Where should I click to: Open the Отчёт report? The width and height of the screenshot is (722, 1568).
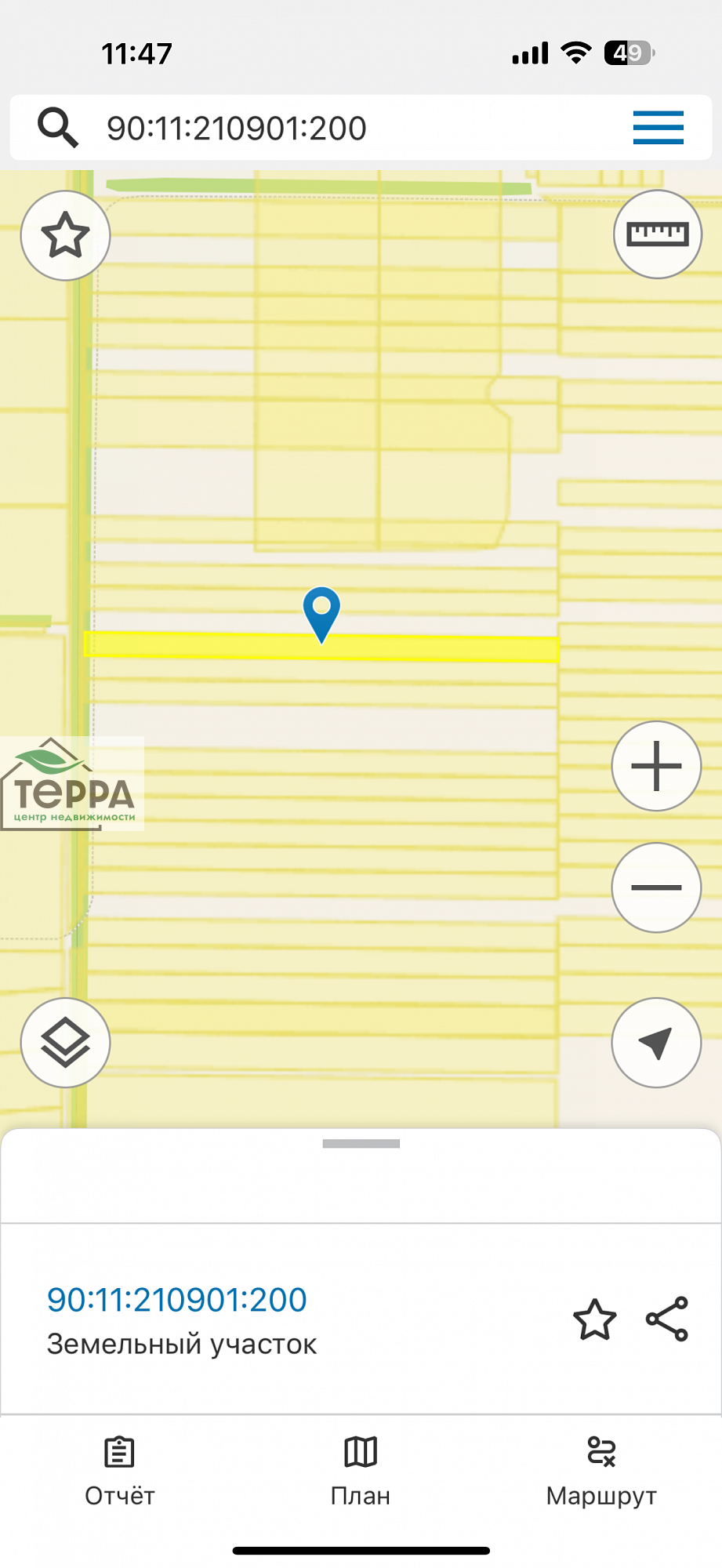click(120, 1472)
